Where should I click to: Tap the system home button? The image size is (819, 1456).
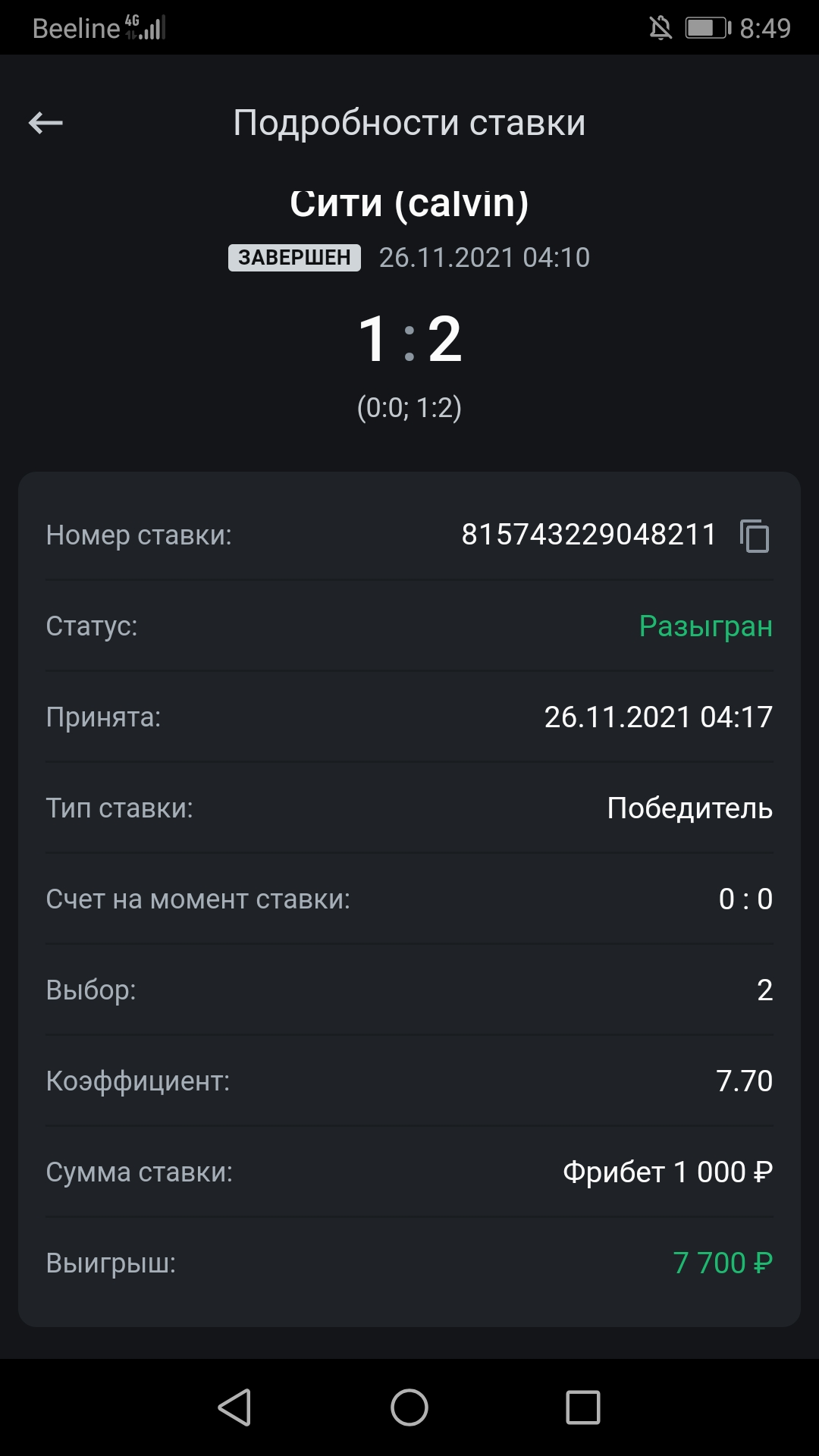pyautogui.click(x=409, y=1407)
